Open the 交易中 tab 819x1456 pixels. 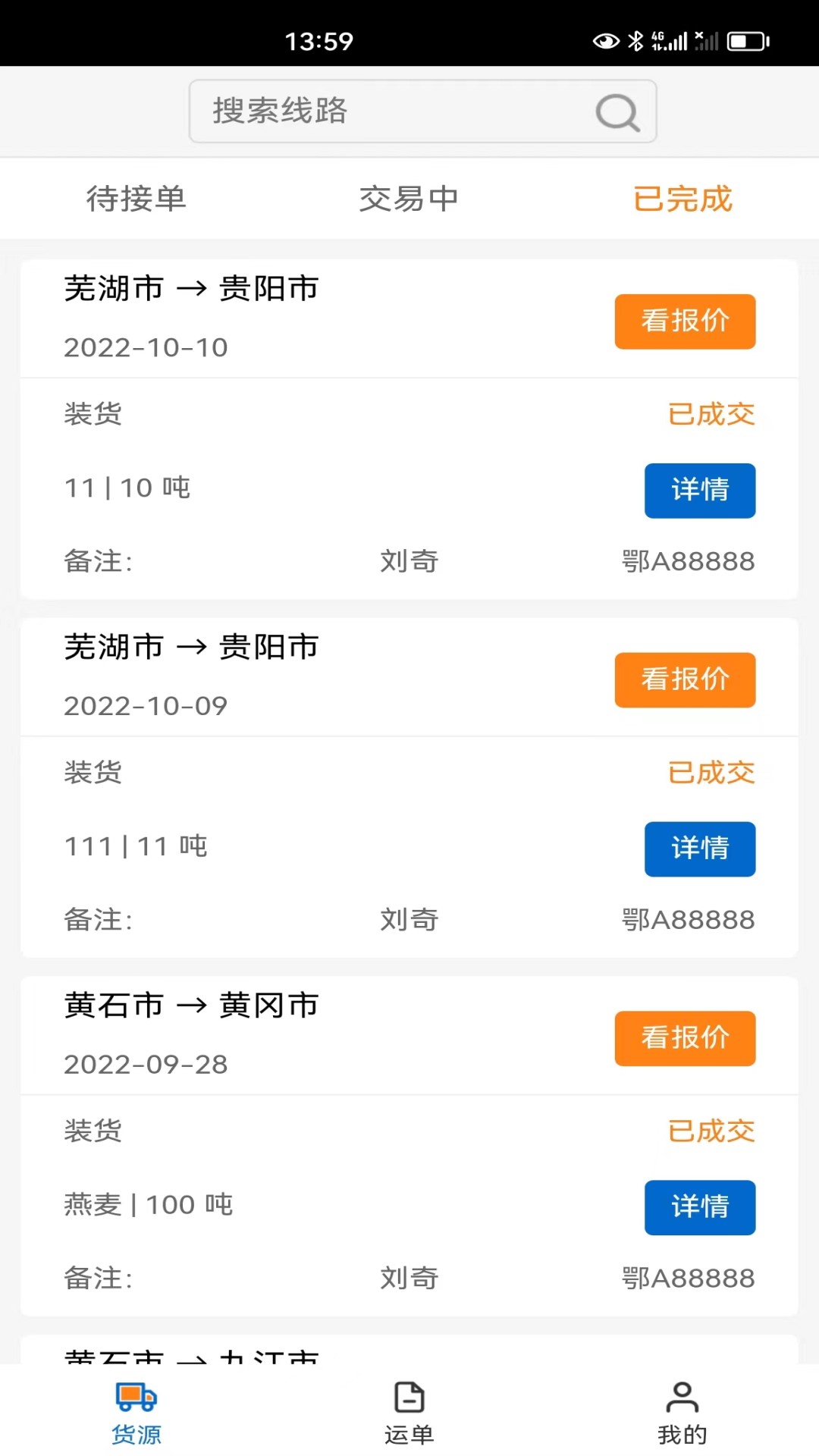point(408,199)
